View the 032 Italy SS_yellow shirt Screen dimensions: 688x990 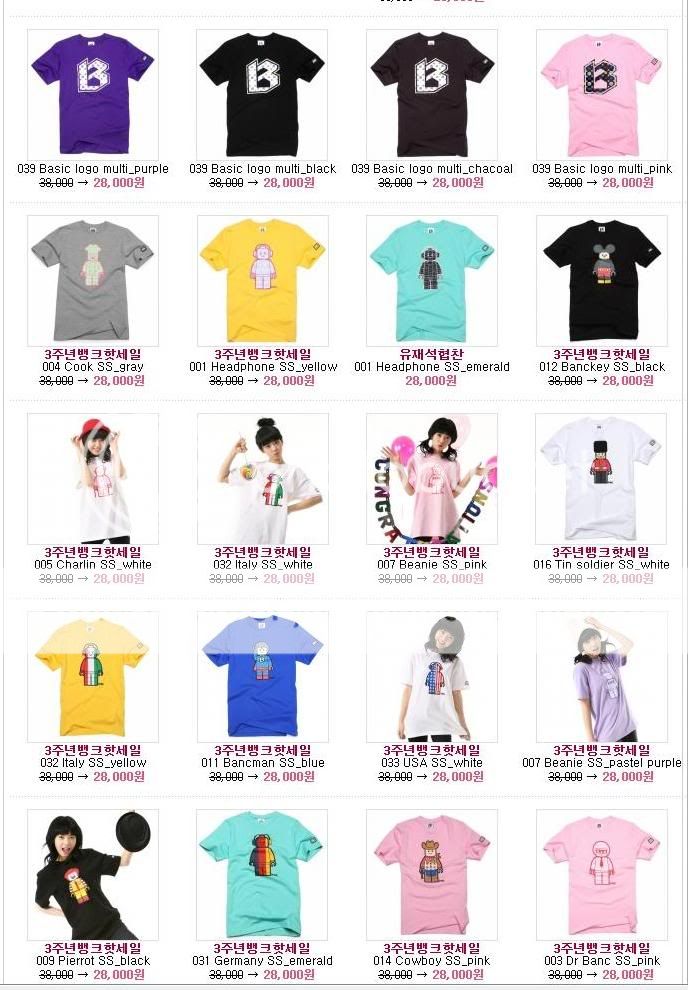click(x=93, y=676)
